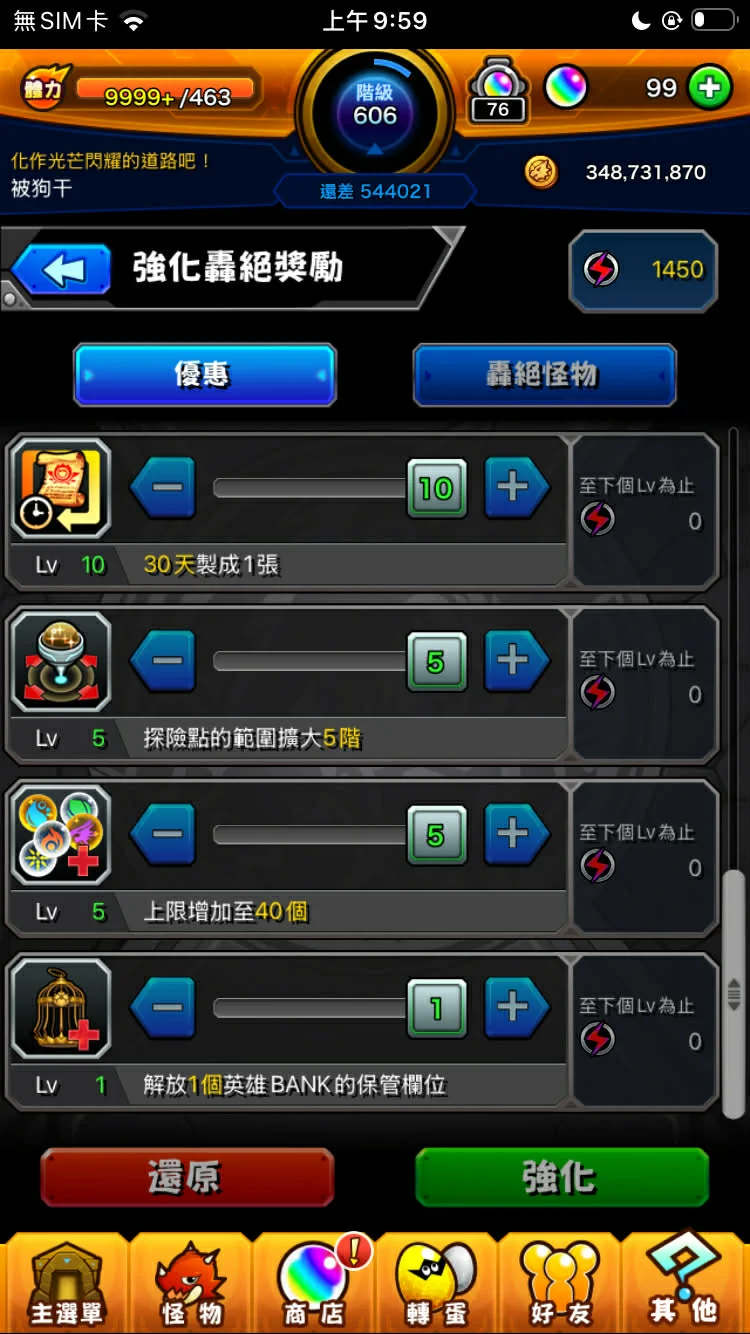Confirm with the green 強化 button
The height and width of the screenshot is (1334, 750).
[x=562, y=1177]
